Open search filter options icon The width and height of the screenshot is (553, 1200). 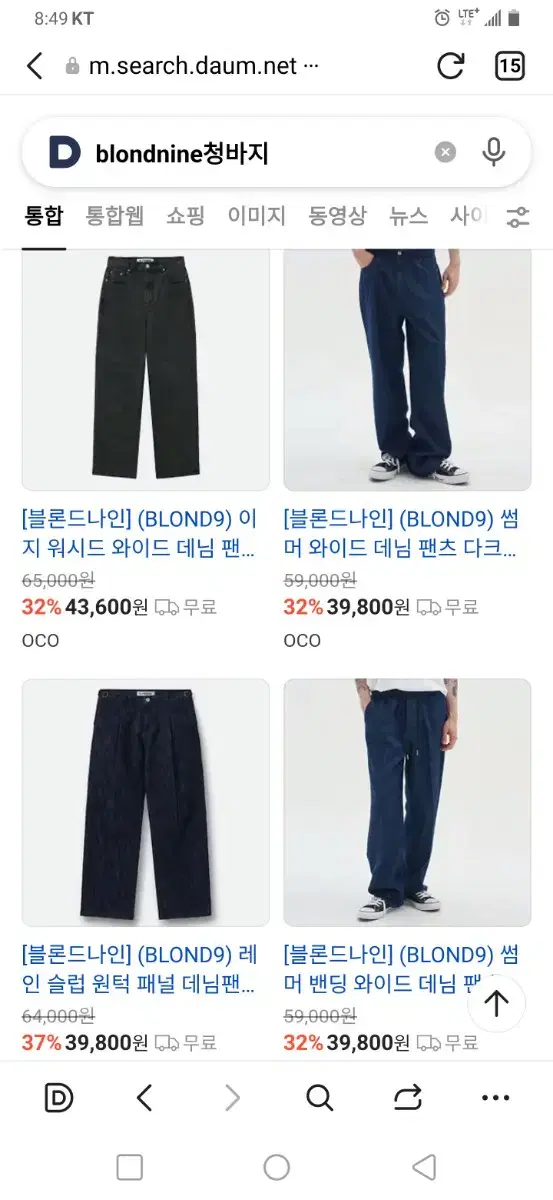(518, 216)
